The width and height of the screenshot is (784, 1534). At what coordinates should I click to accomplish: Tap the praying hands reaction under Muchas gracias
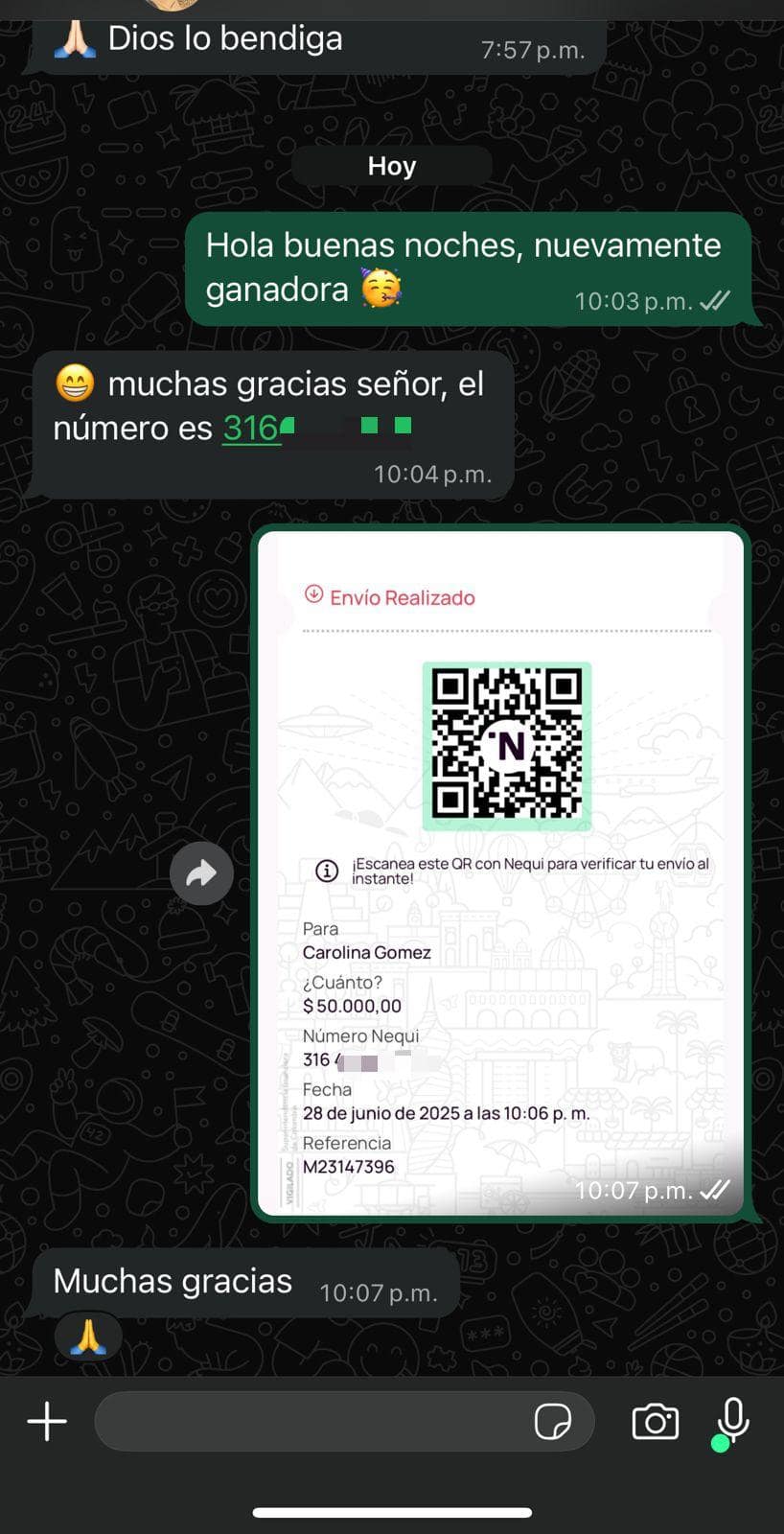(88, 1336)
